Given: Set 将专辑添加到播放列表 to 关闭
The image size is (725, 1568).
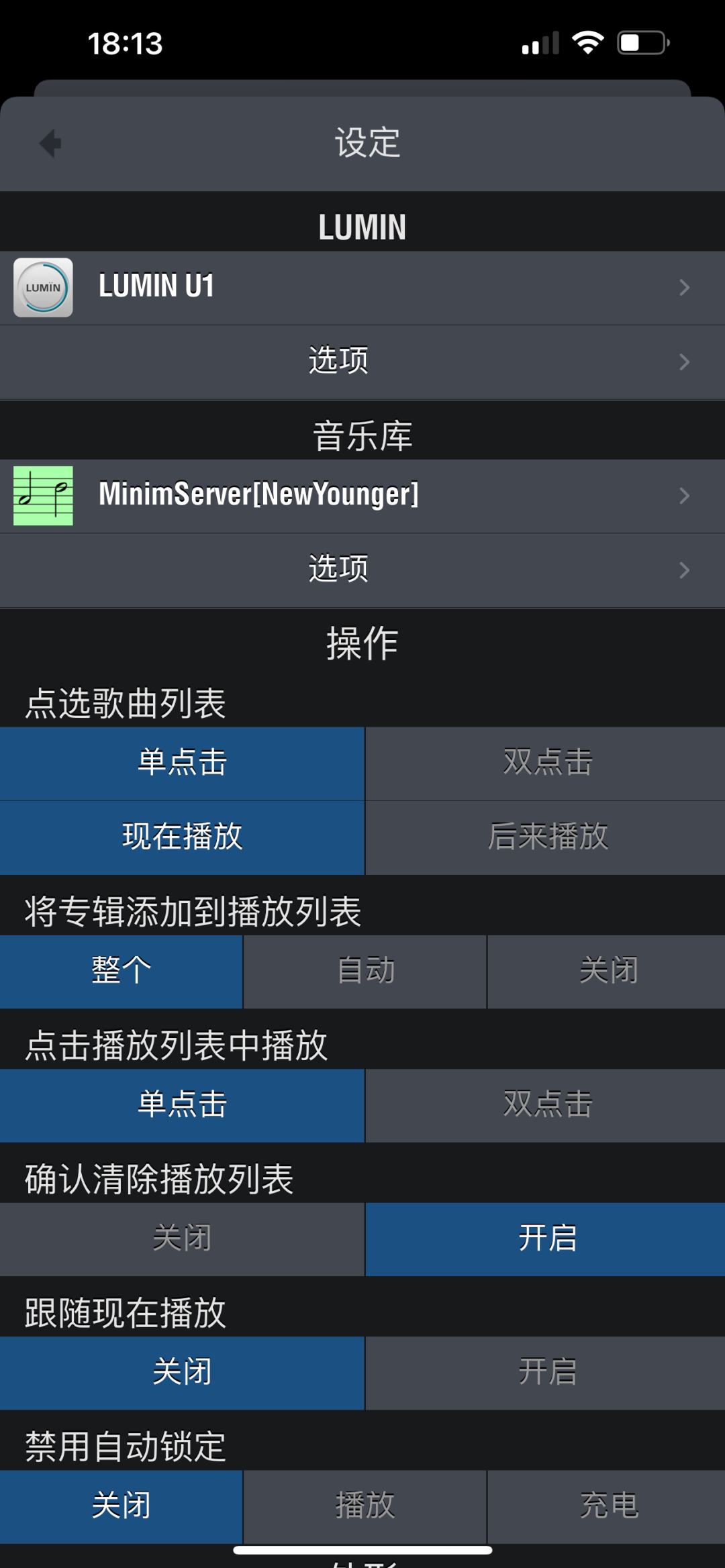Looking at the screenshot, I should [608, 971].
